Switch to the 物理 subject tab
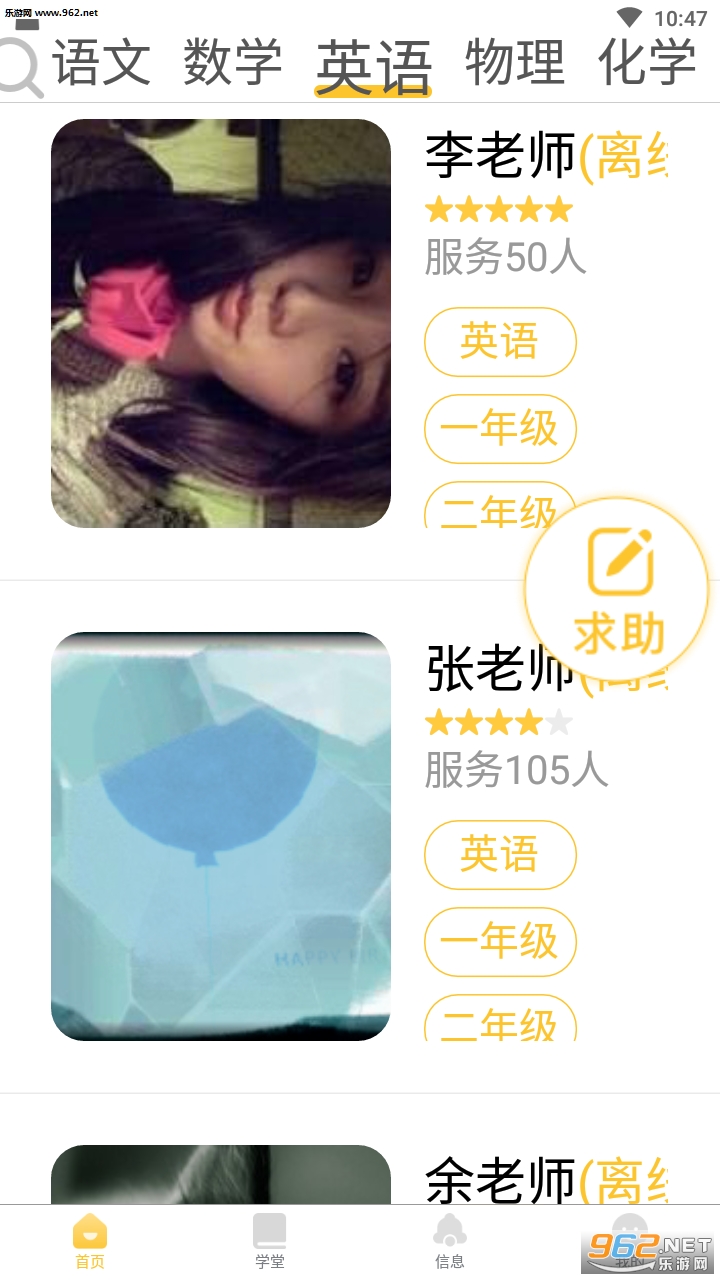 (x=515, y=62)
